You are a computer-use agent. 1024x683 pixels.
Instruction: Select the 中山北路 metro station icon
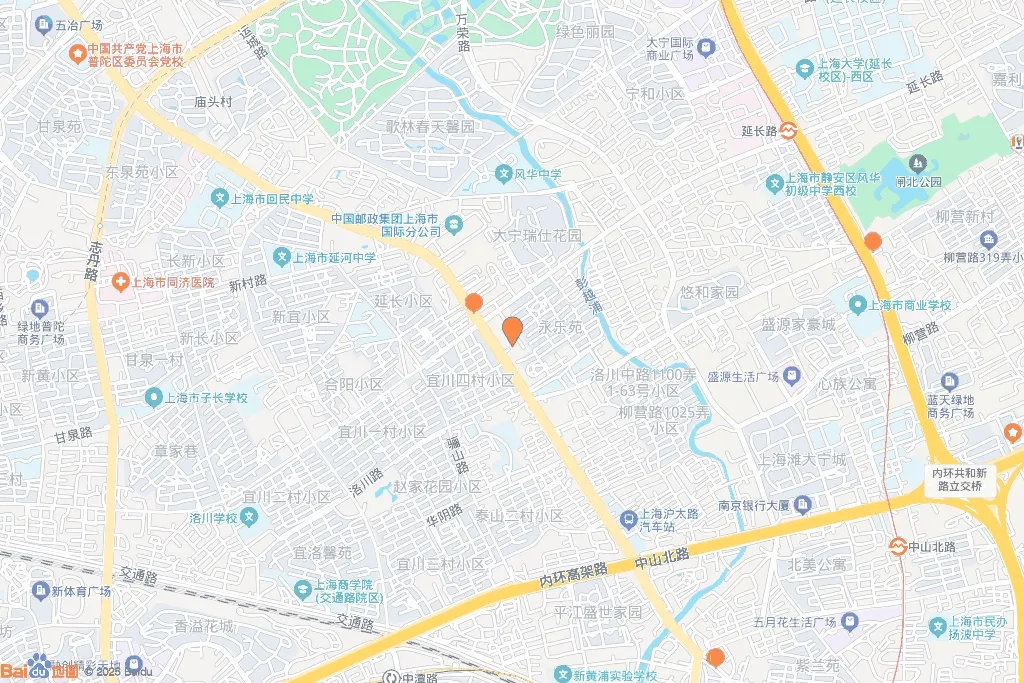(x=898, y=546)
